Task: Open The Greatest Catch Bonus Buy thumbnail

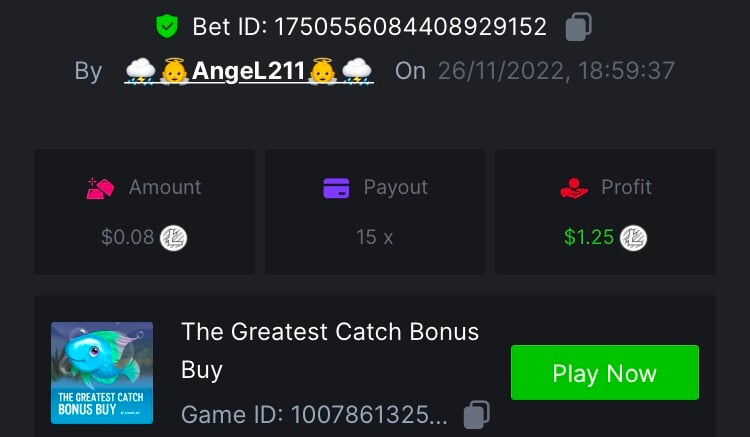Action: 102,372
